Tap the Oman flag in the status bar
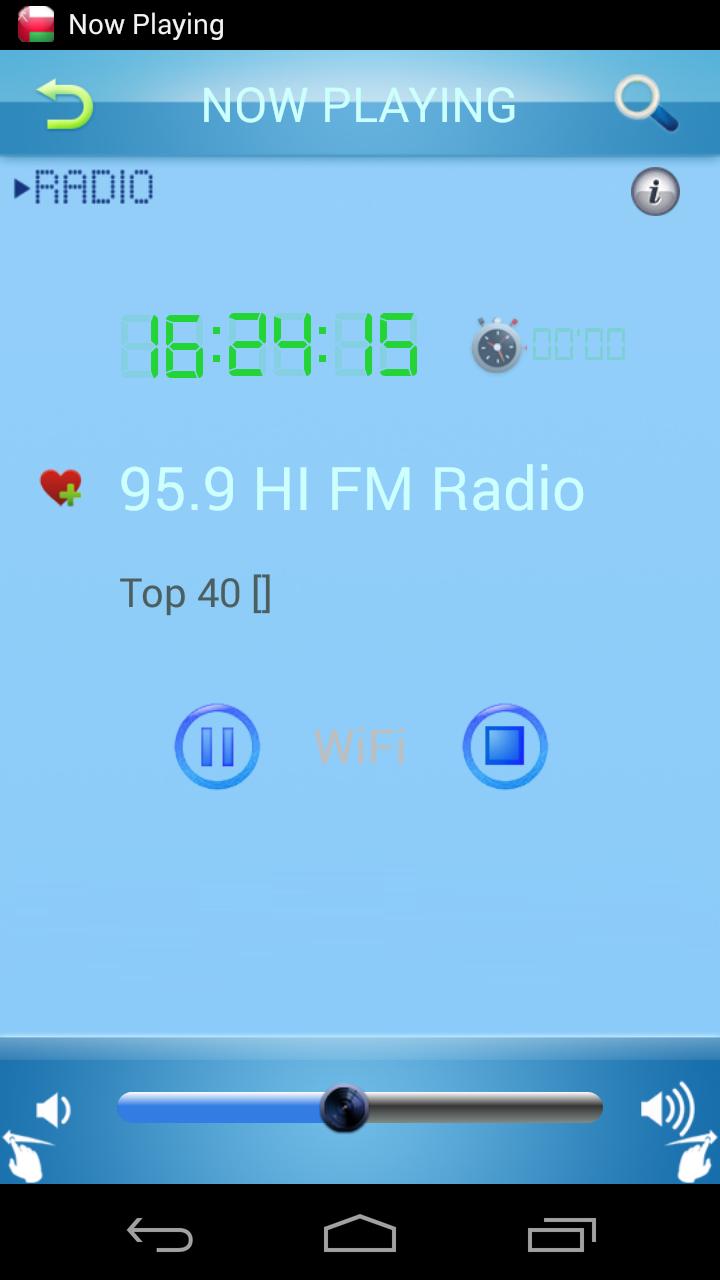This screenshot has height=1280, width=720. [x=34, y=25]
